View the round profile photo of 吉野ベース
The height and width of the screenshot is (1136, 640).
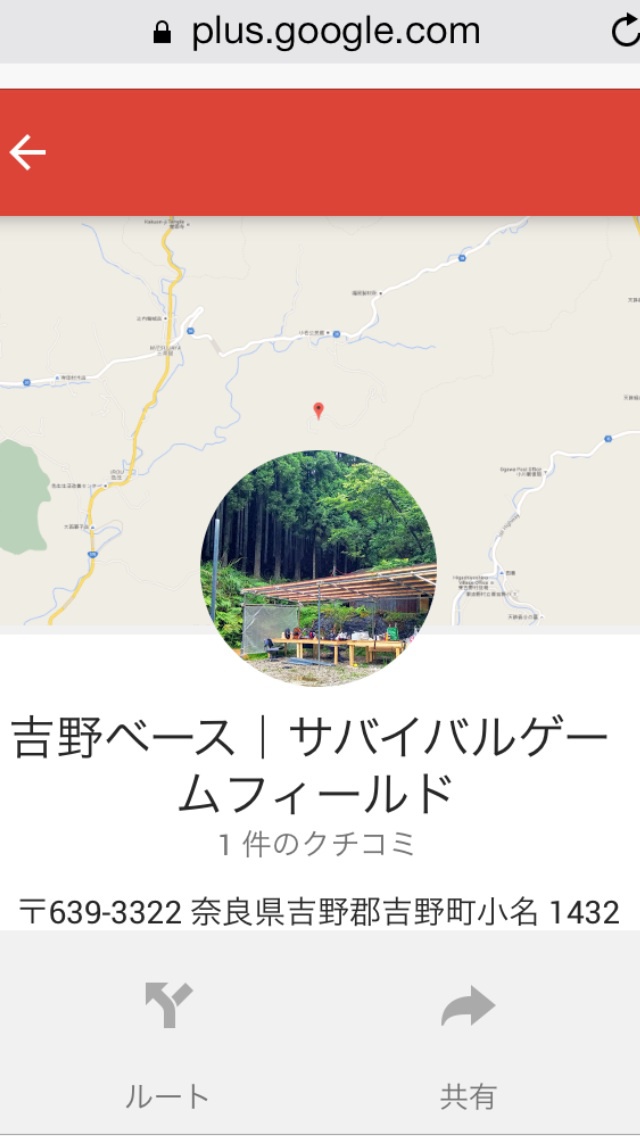point(318,568)
